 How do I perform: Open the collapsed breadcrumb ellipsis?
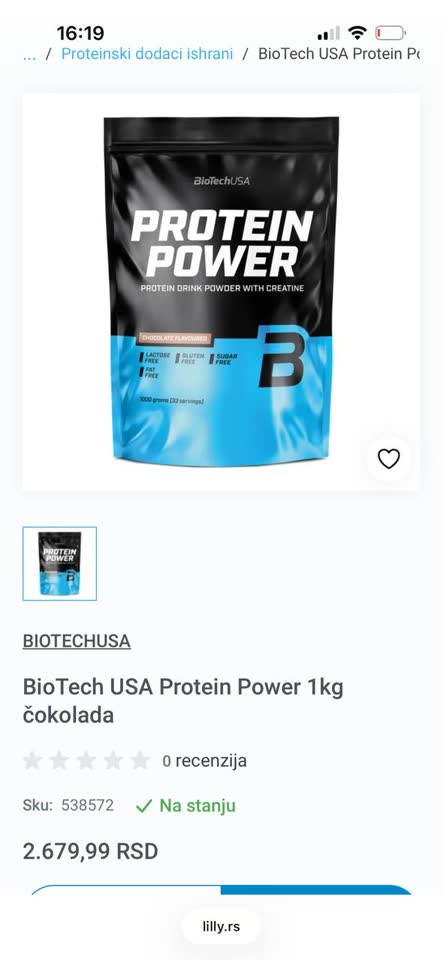(29, 54)
